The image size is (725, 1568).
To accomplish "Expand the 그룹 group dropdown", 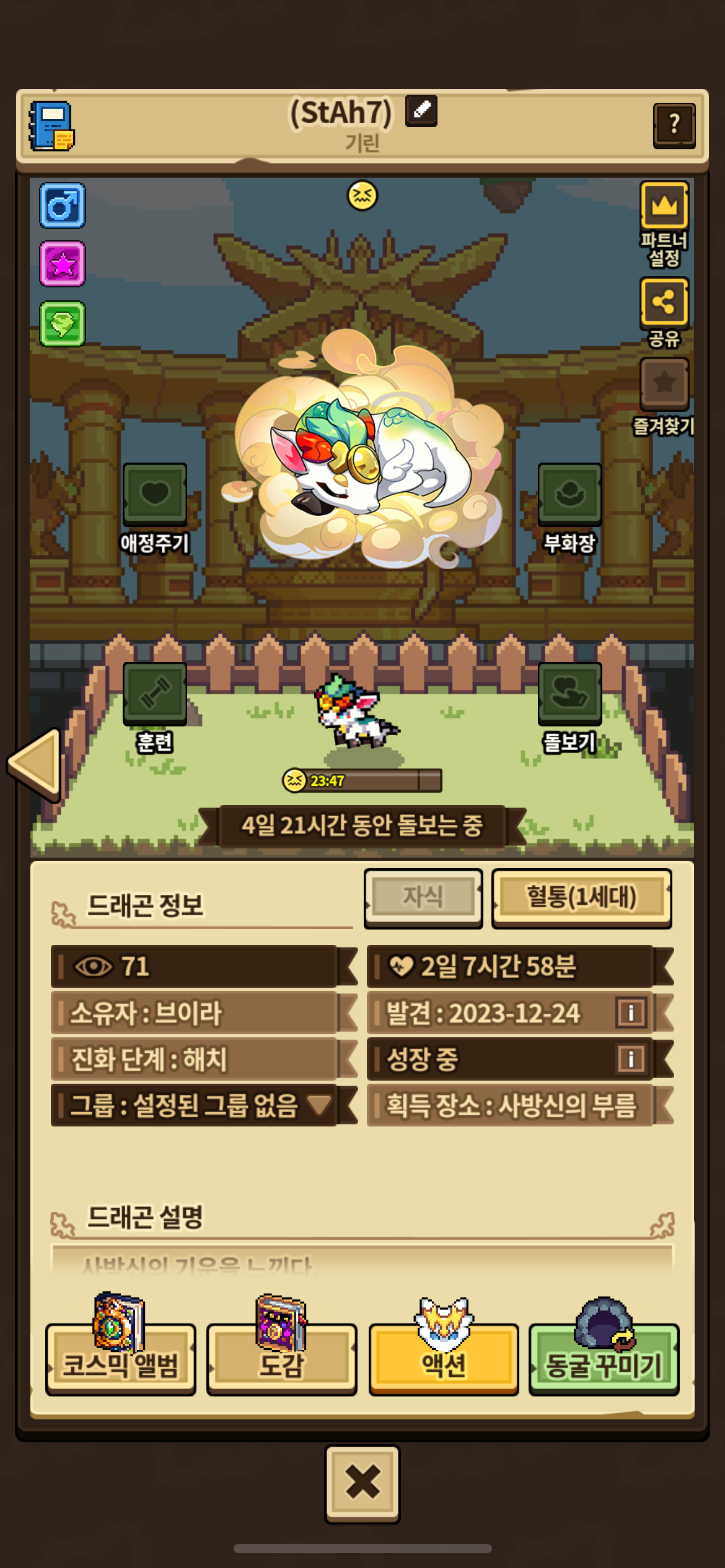I will tap(320, 1105).
